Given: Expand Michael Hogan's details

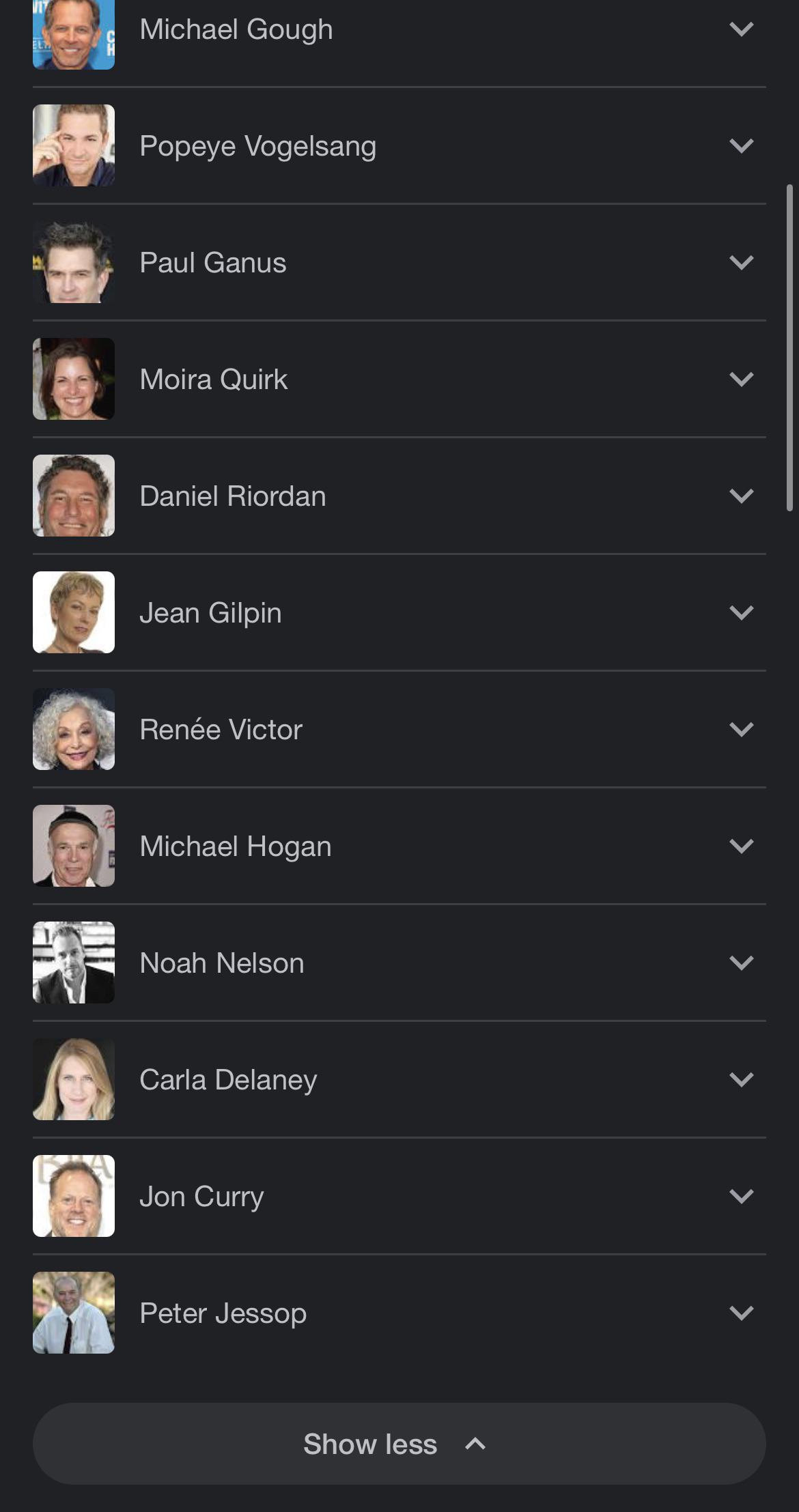Looking at the screenshot, I should 741,846.
